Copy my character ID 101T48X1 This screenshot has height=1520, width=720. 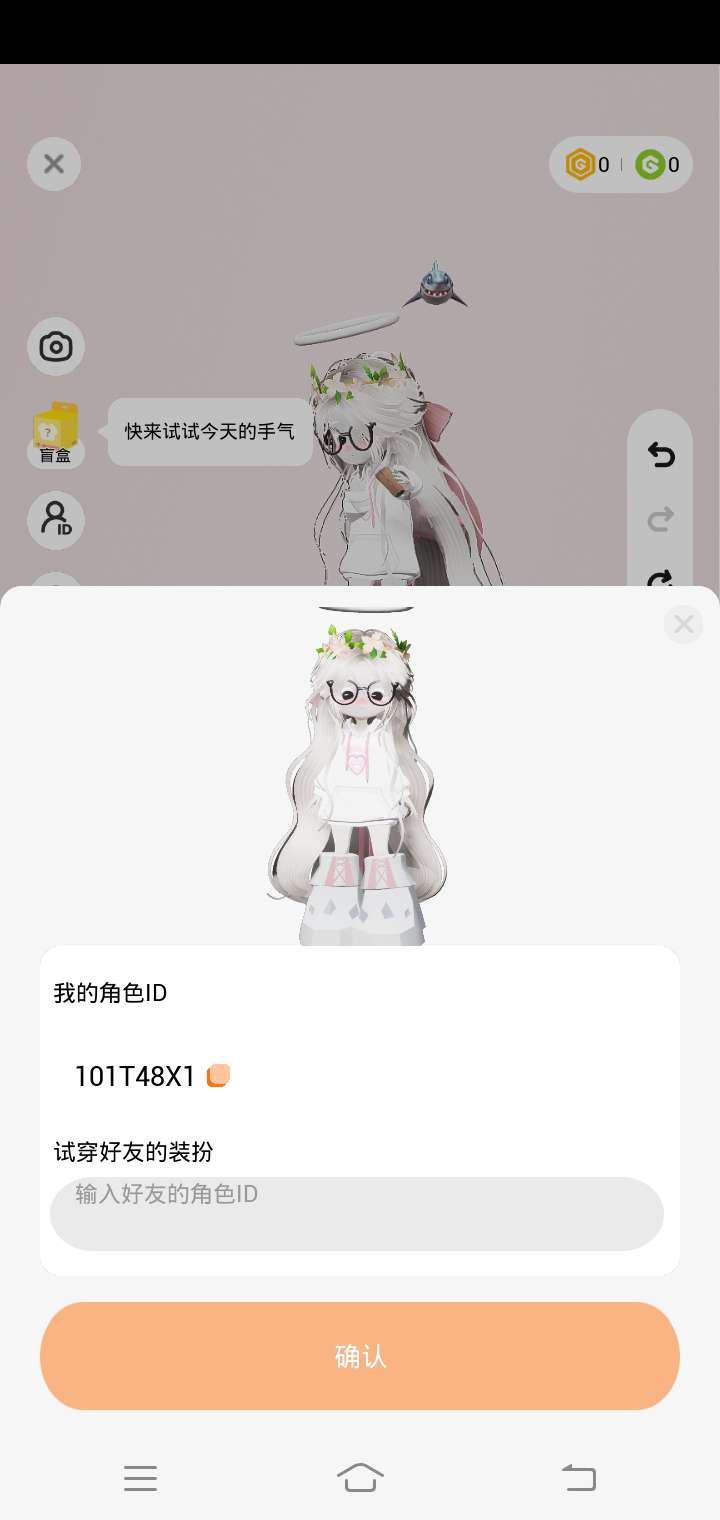coord(218,1076)
